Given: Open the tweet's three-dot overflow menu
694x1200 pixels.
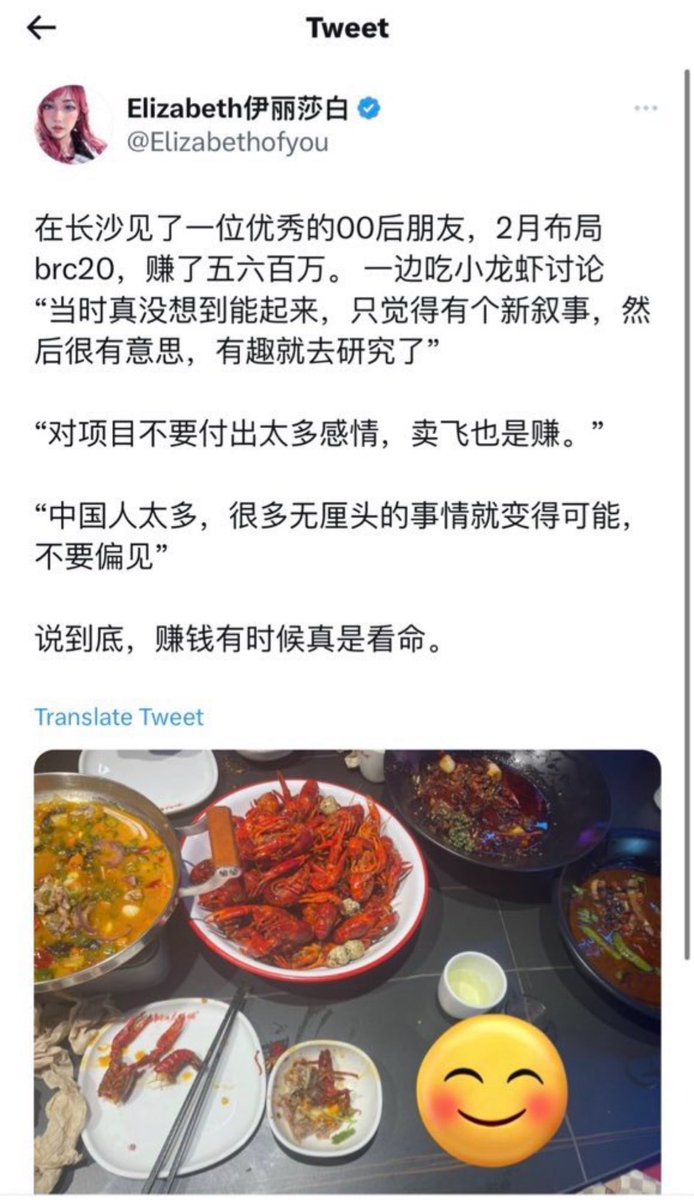Looking at the screenshot, I should (x=645, y=108).
